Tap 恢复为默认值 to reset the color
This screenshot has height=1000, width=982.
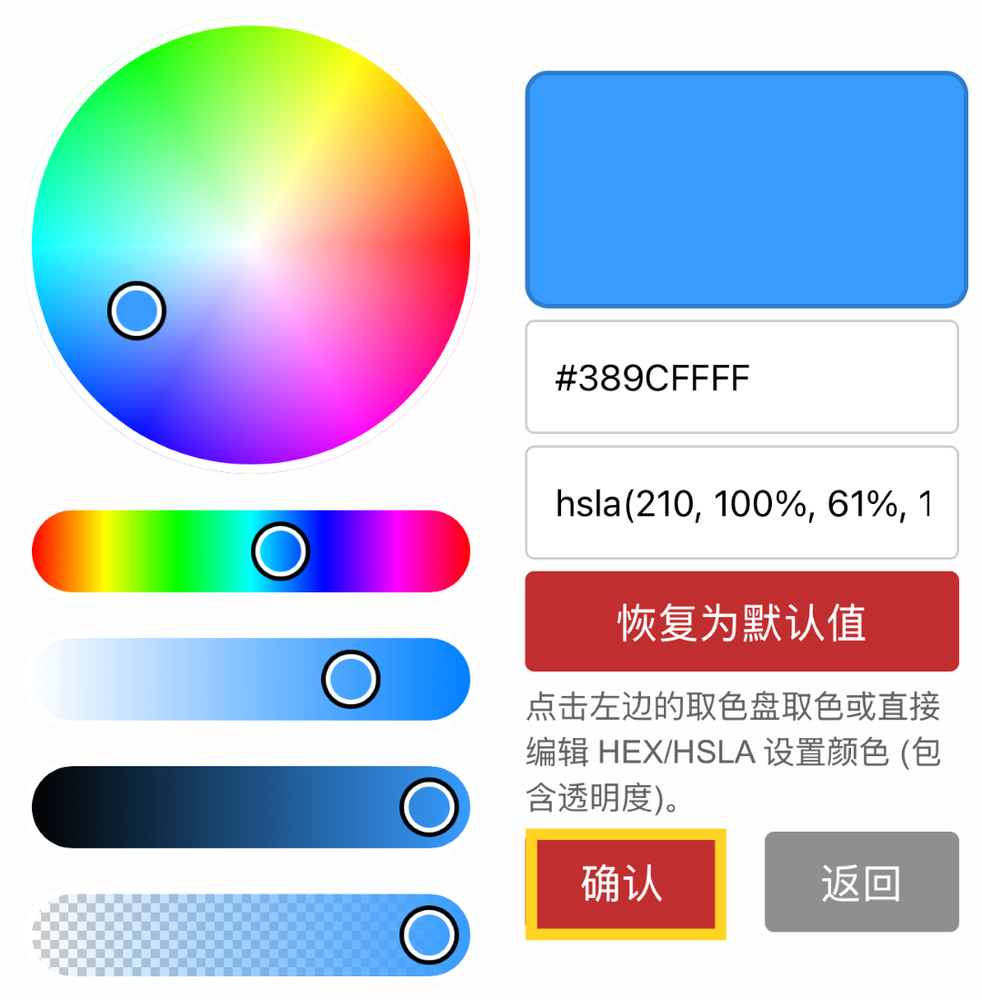click(x=741, y=622)
